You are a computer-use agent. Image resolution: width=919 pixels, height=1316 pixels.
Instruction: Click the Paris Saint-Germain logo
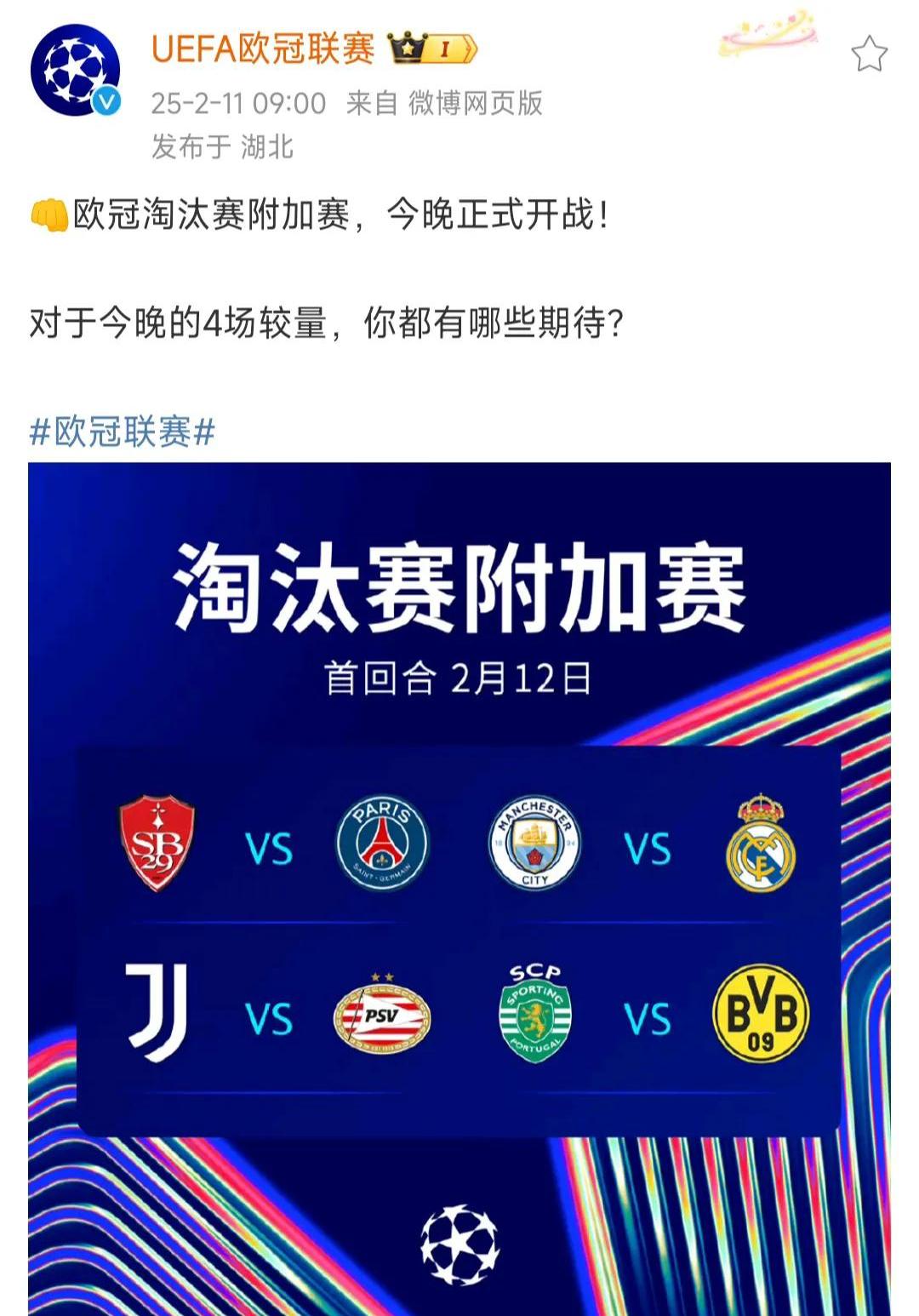[x=382, y=845]
